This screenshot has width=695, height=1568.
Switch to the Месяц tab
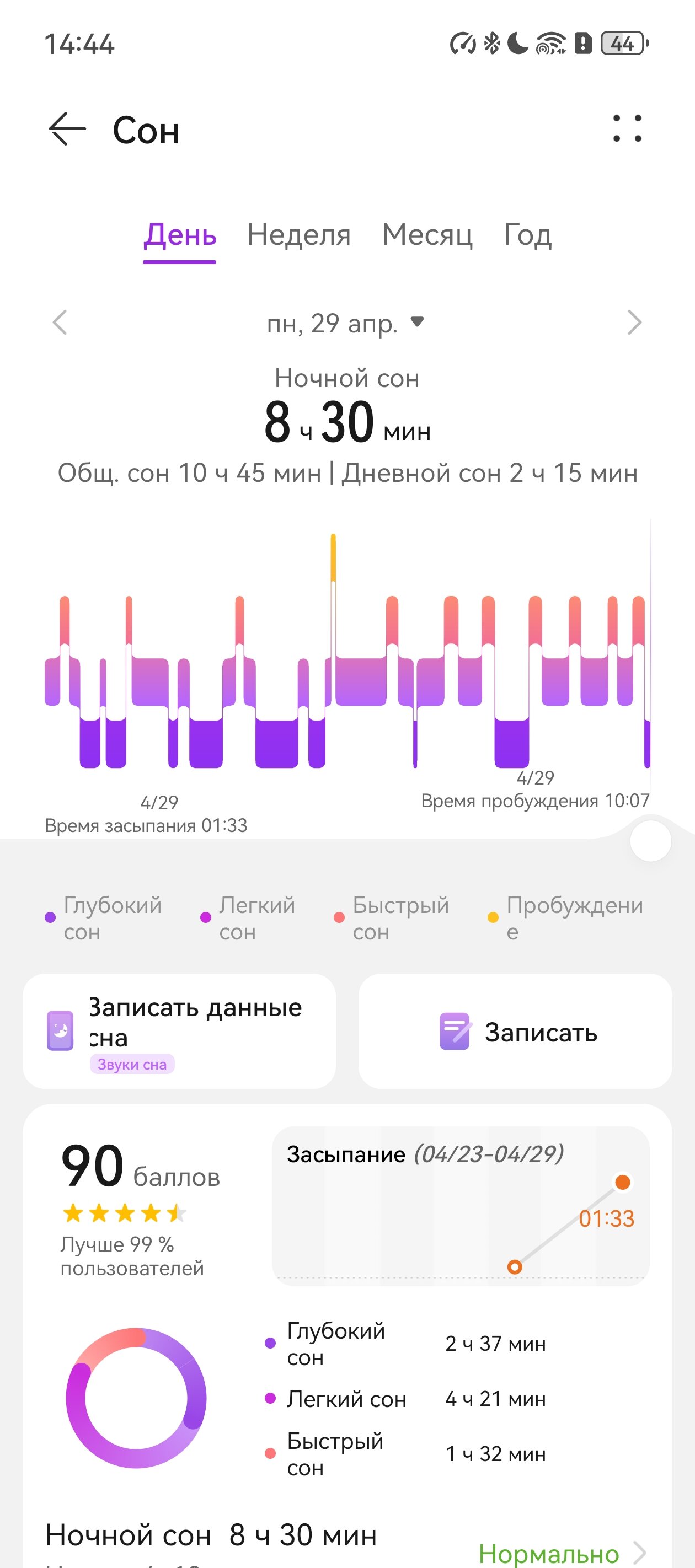(427, 235)
